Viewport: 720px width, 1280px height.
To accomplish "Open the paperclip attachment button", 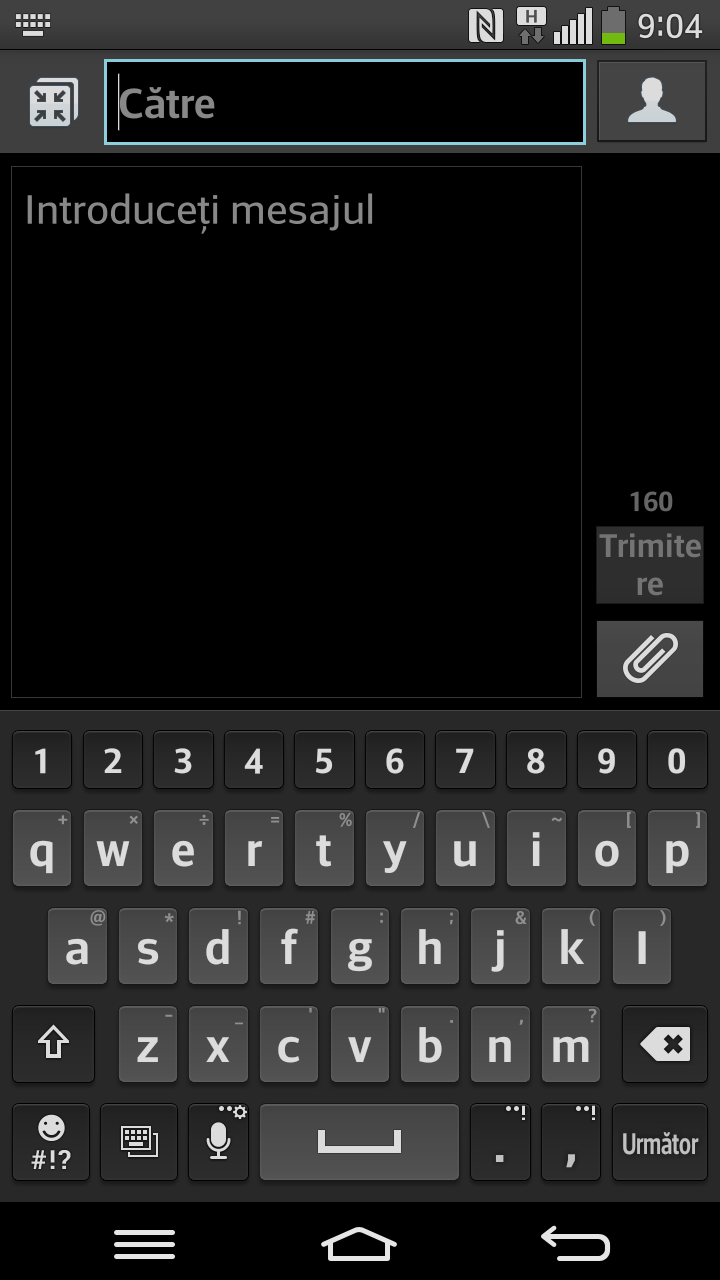I will [650, 659].
